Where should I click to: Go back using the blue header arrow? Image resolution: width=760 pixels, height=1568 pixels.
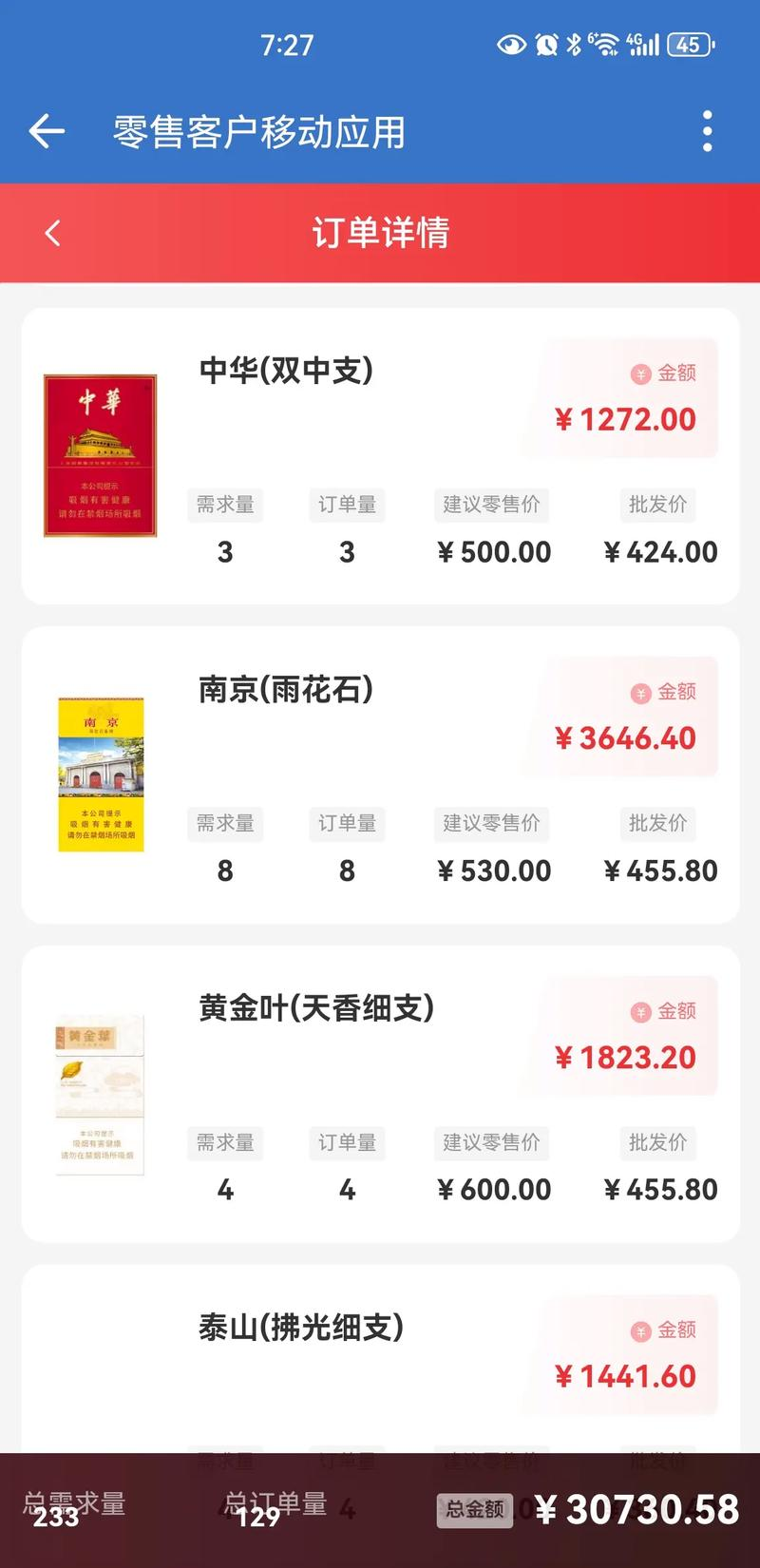click(46, 132)
